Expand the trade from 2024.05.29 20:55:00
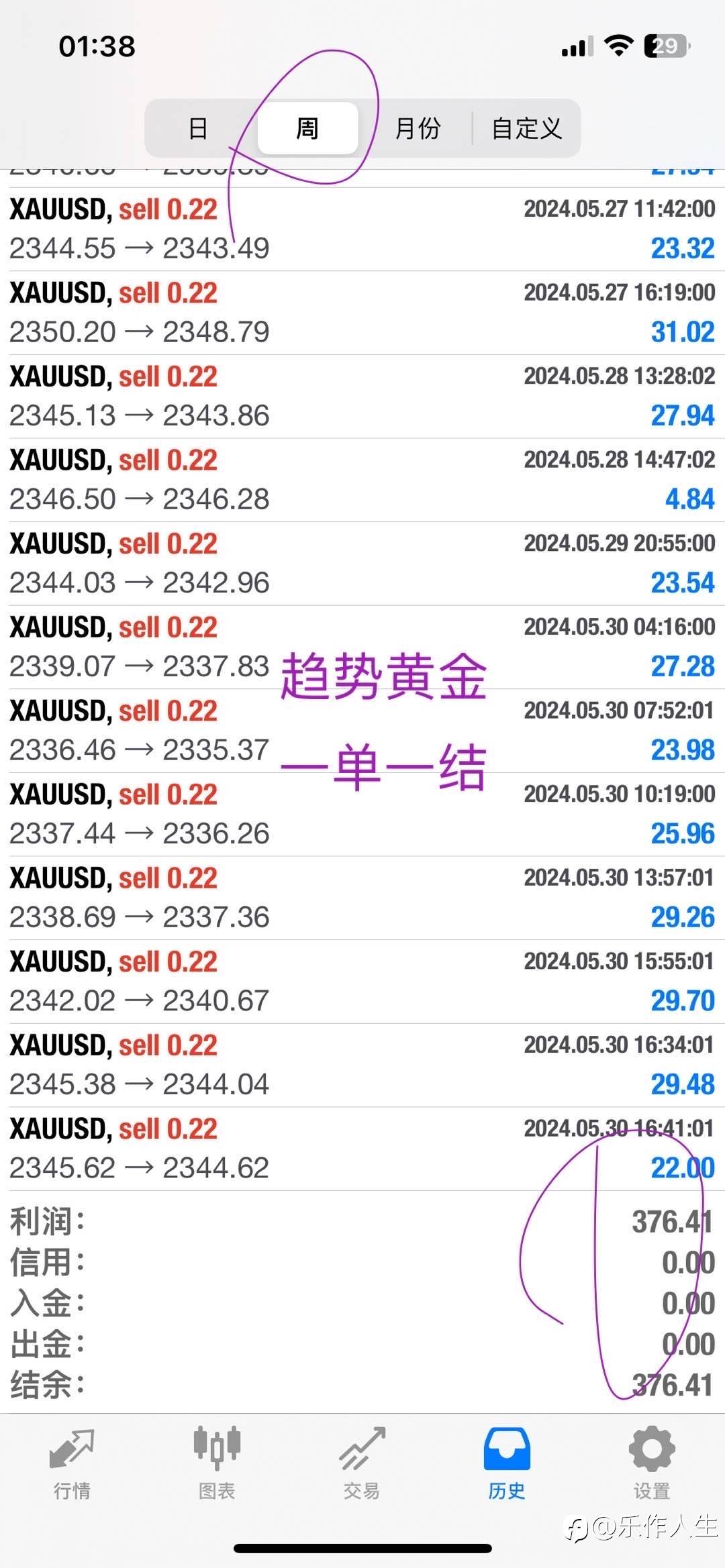This screenshot has width=725, height=1568. (362, 564)
